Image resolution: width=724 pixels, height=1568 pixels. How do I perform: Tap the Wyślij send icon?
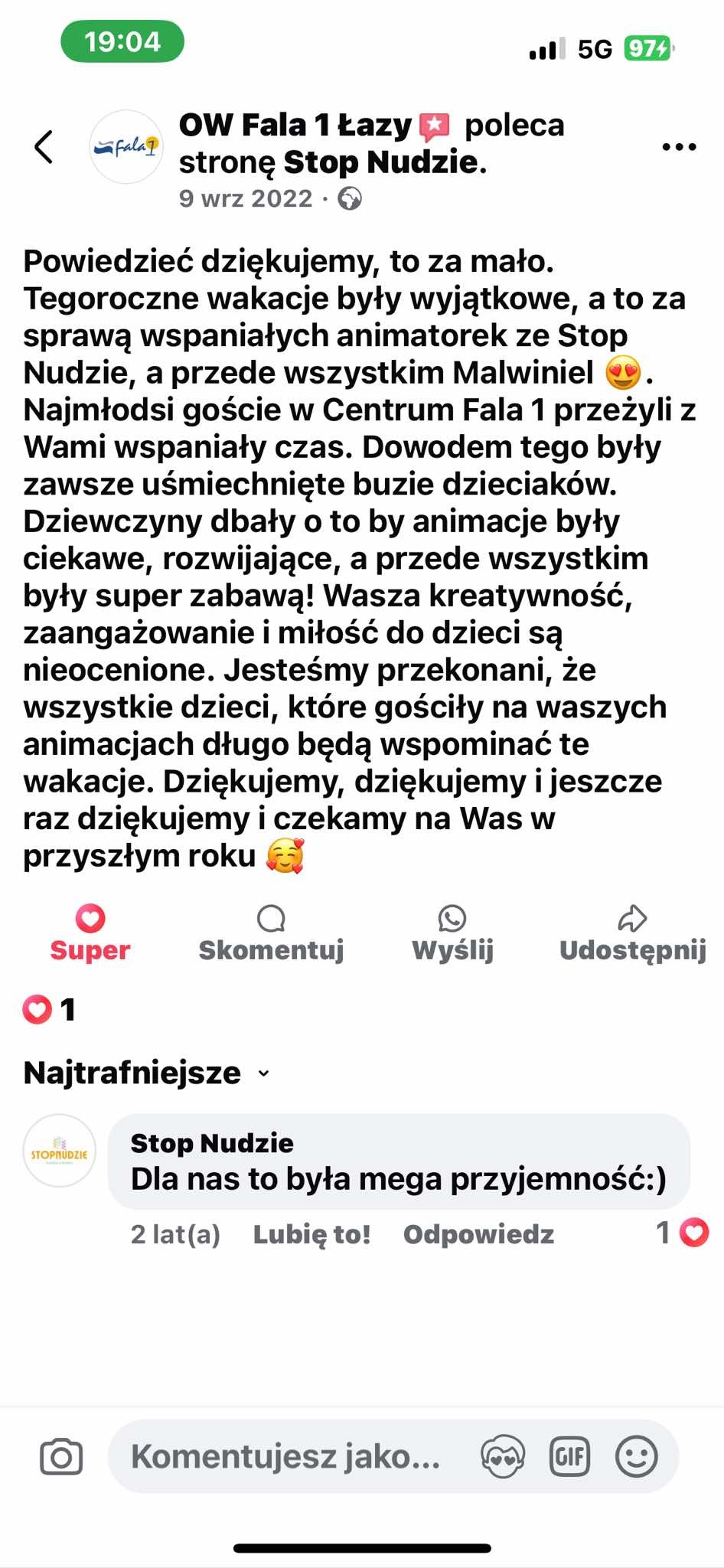click(452, 931)
